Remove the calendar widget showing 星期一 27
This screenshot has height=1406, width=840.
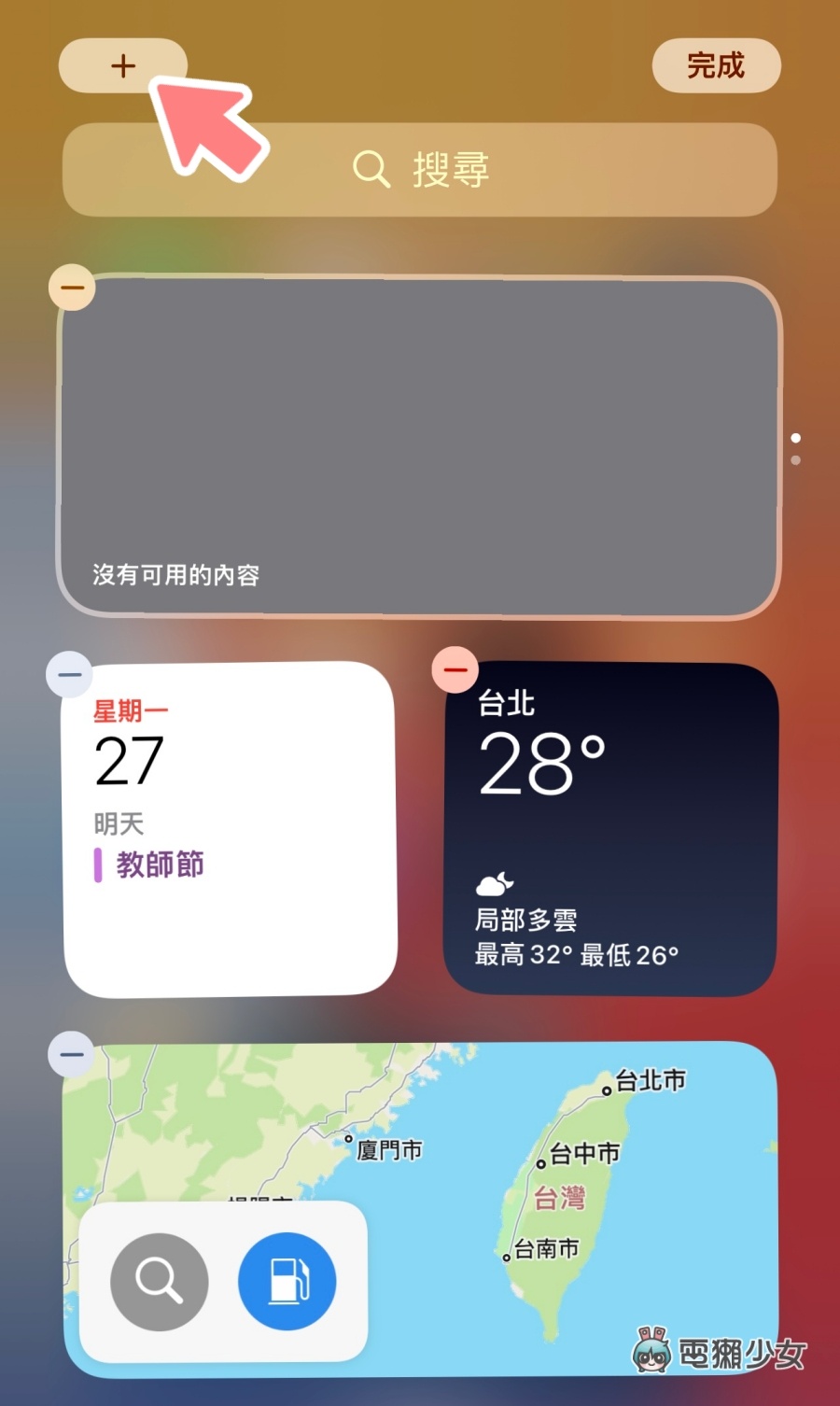pos(70,674)
